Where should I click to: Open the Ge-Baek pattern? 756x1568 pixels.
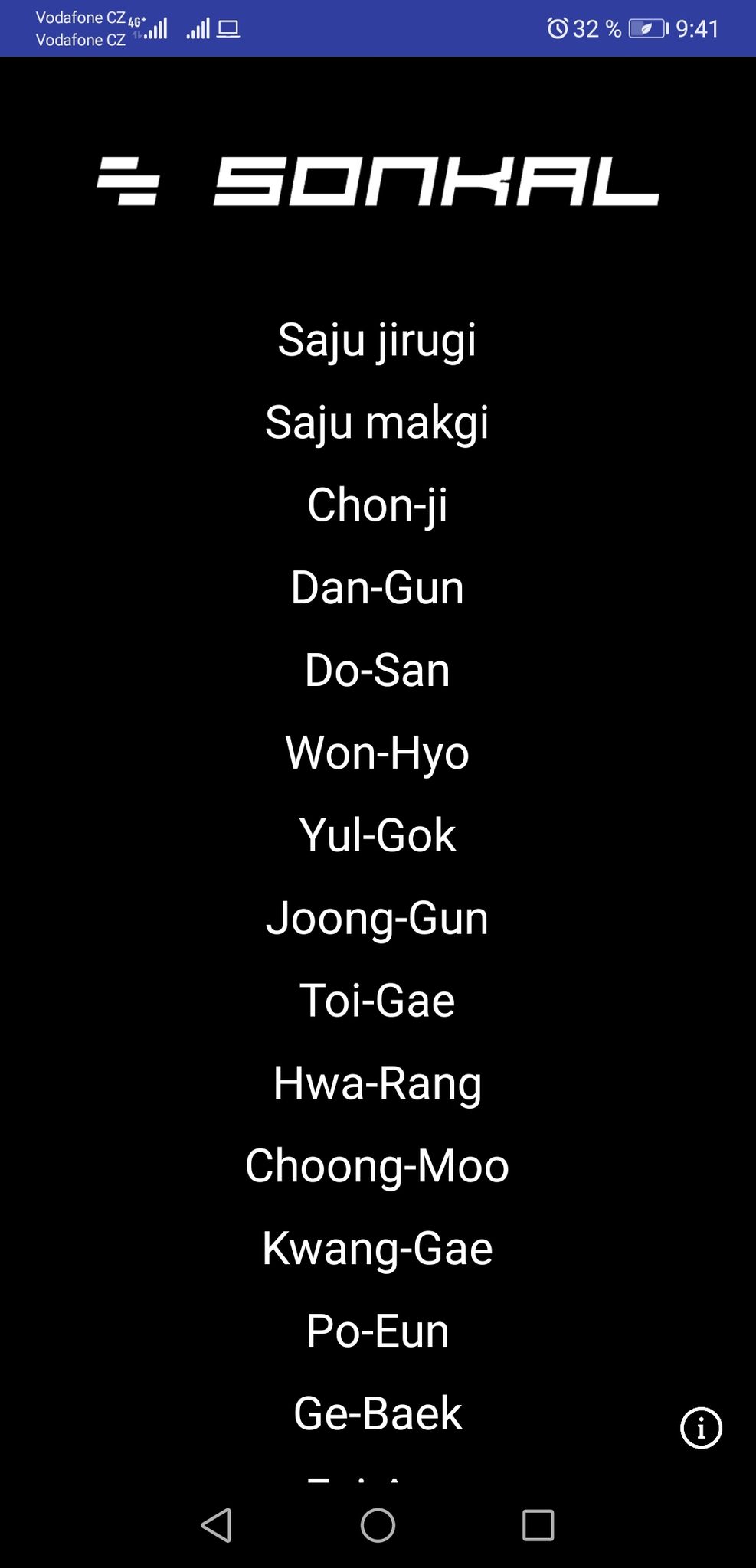[378, 1413]
